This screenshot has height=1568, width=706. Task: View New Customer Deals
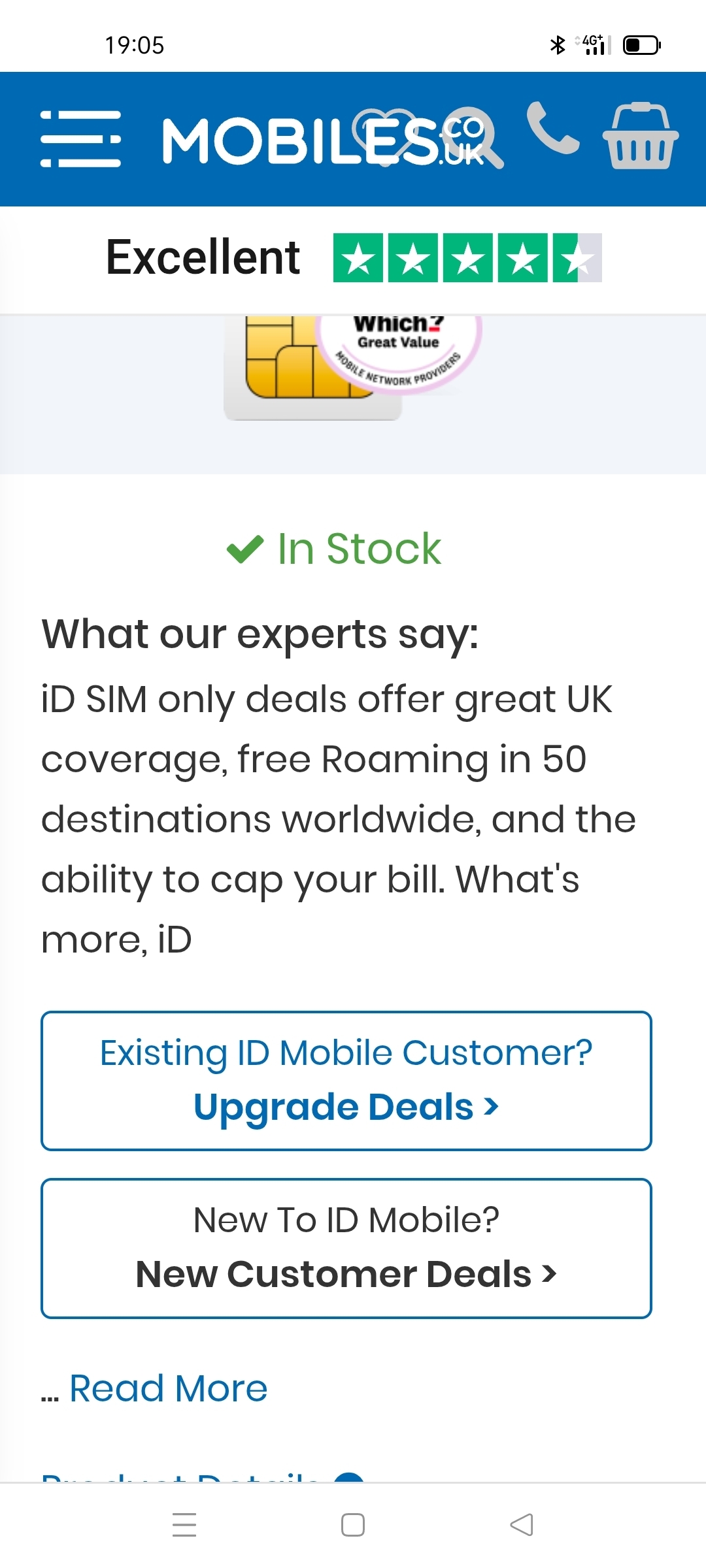click(346, 1248)
